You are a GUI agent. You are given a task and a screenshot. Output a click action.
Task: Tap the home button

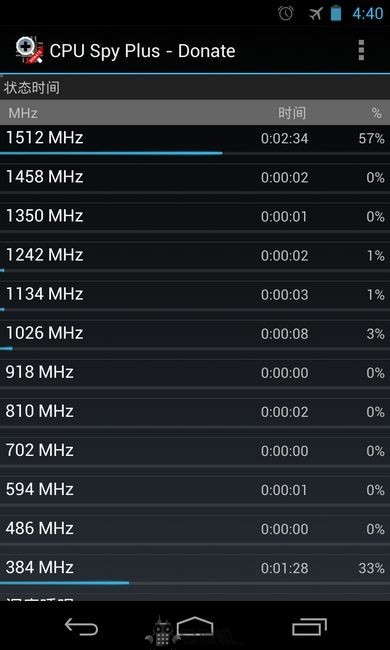point(195,626)
